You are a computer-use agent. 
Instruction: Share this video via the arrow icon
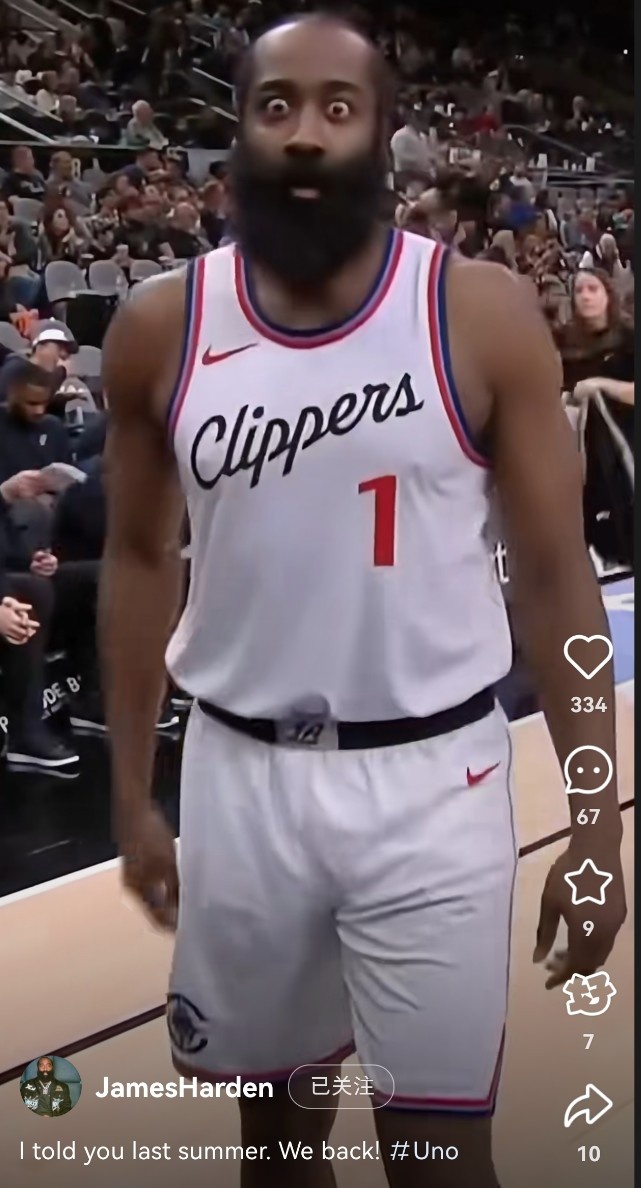point(588,1106)
